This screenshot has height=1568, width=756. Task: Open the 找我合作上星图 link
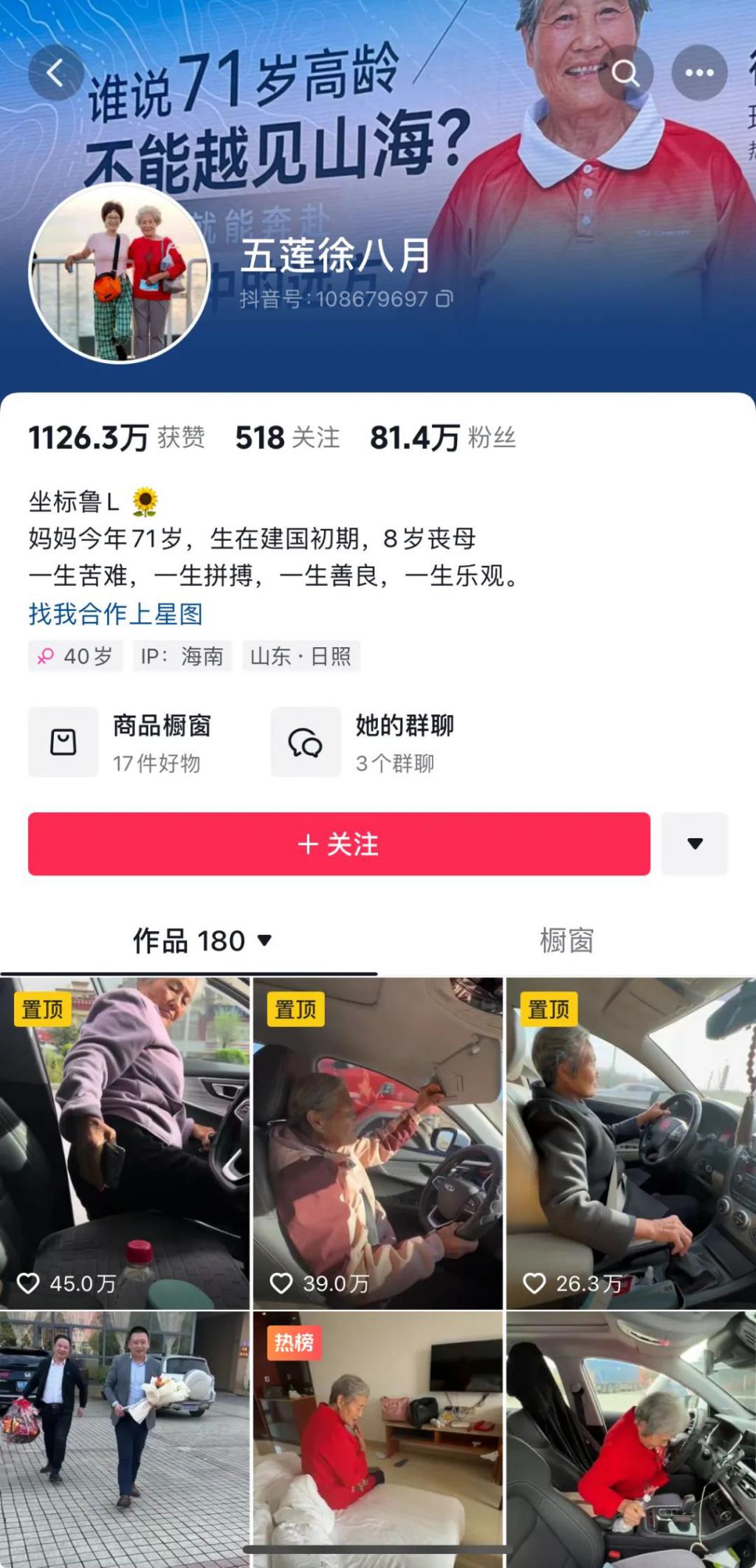tap(115, 614)
